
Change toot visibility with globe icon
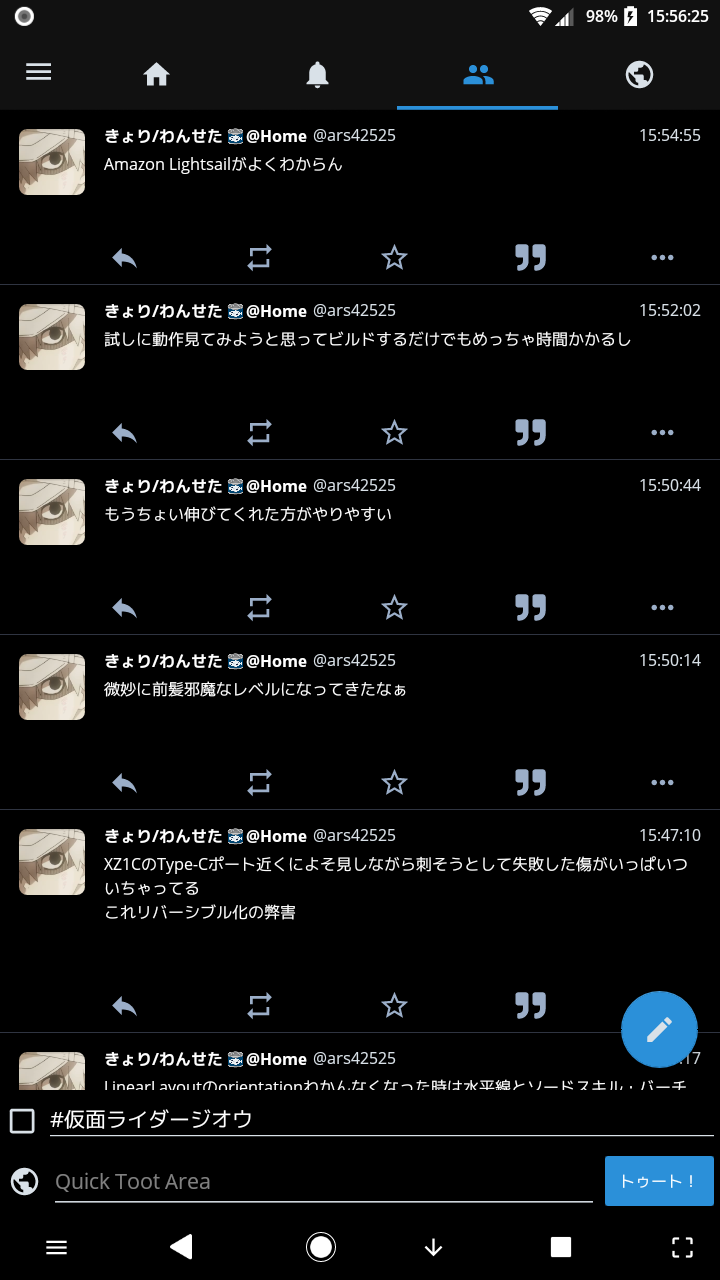24,1181
